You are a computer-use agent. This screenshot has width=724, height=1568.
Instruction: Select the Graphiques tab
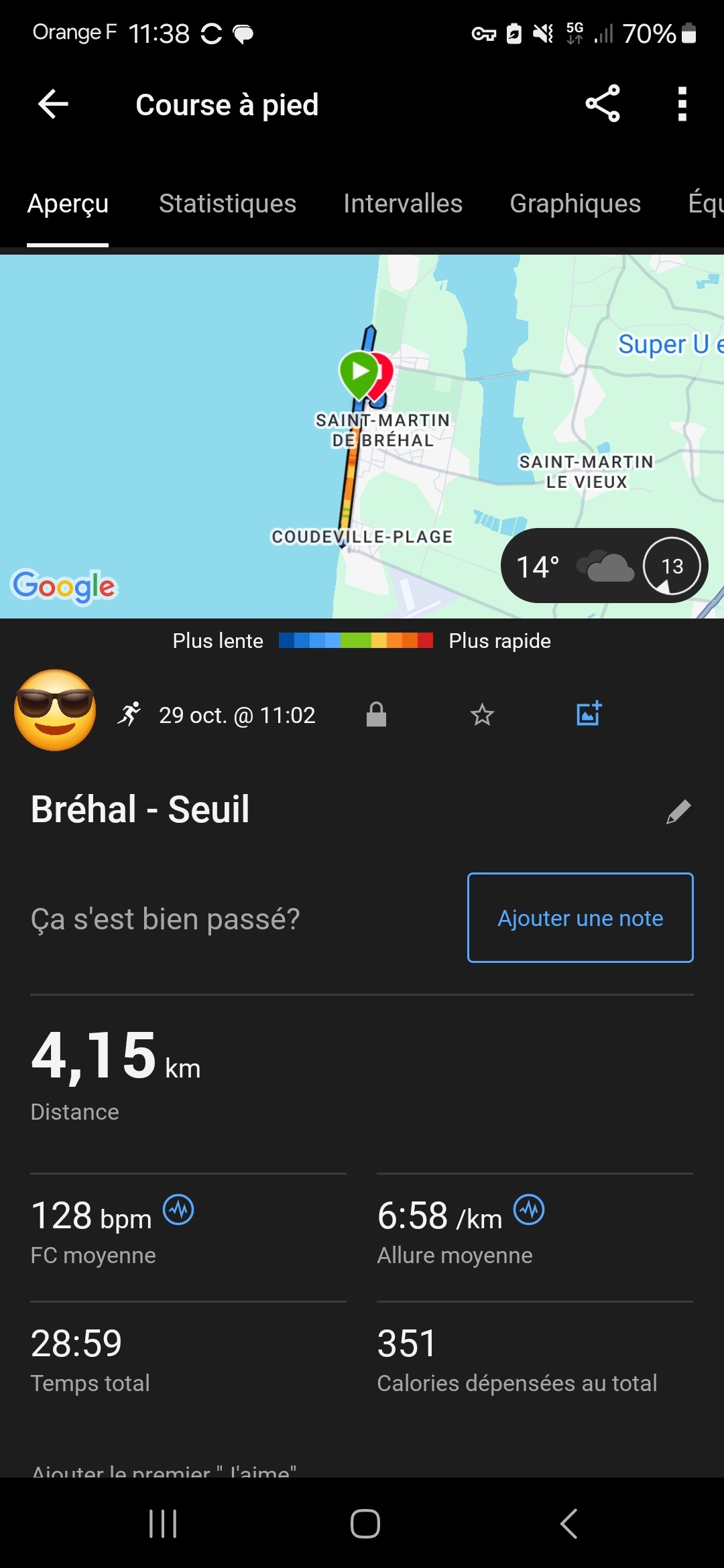575,204
